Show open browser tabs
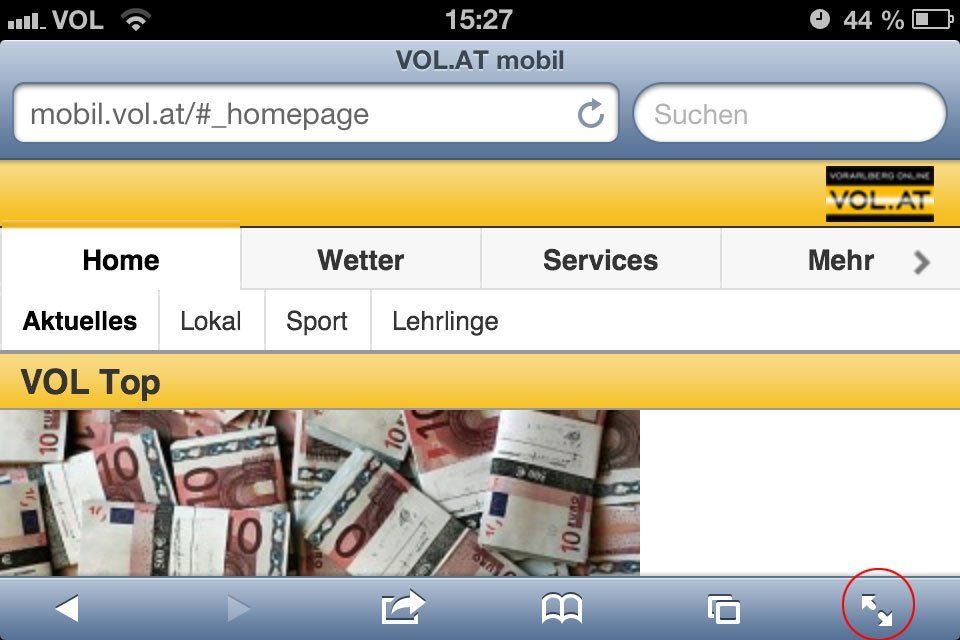The height and width of the screenshot is (640, 960). tap(723, 608)
